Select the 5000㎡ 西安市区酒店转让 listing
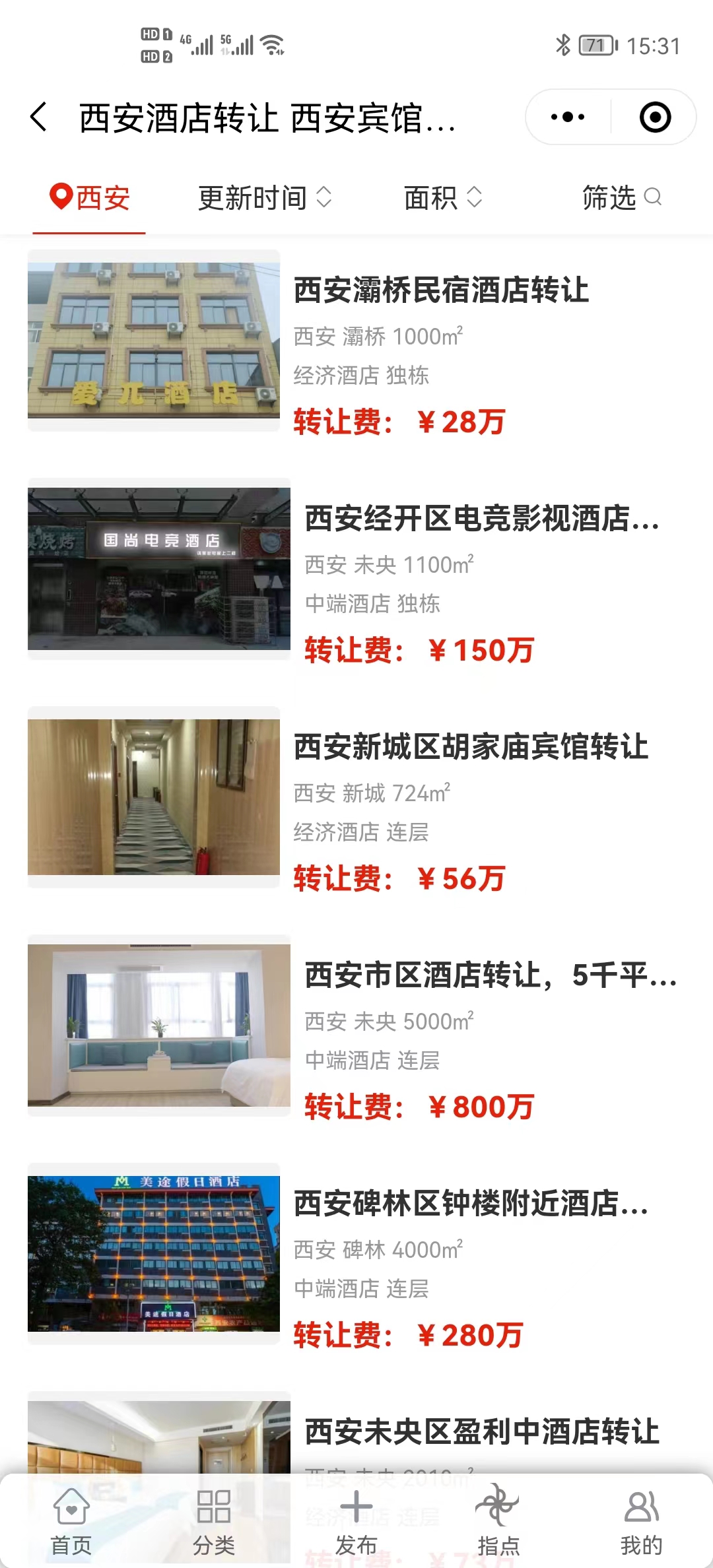 point(491,975)
